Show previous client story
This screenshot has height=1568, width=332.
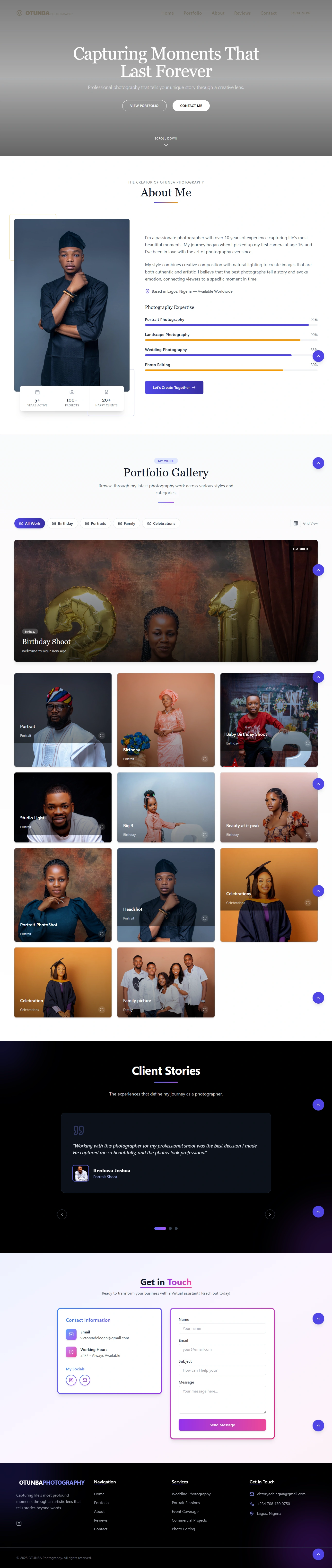(x=61, y=1214)
